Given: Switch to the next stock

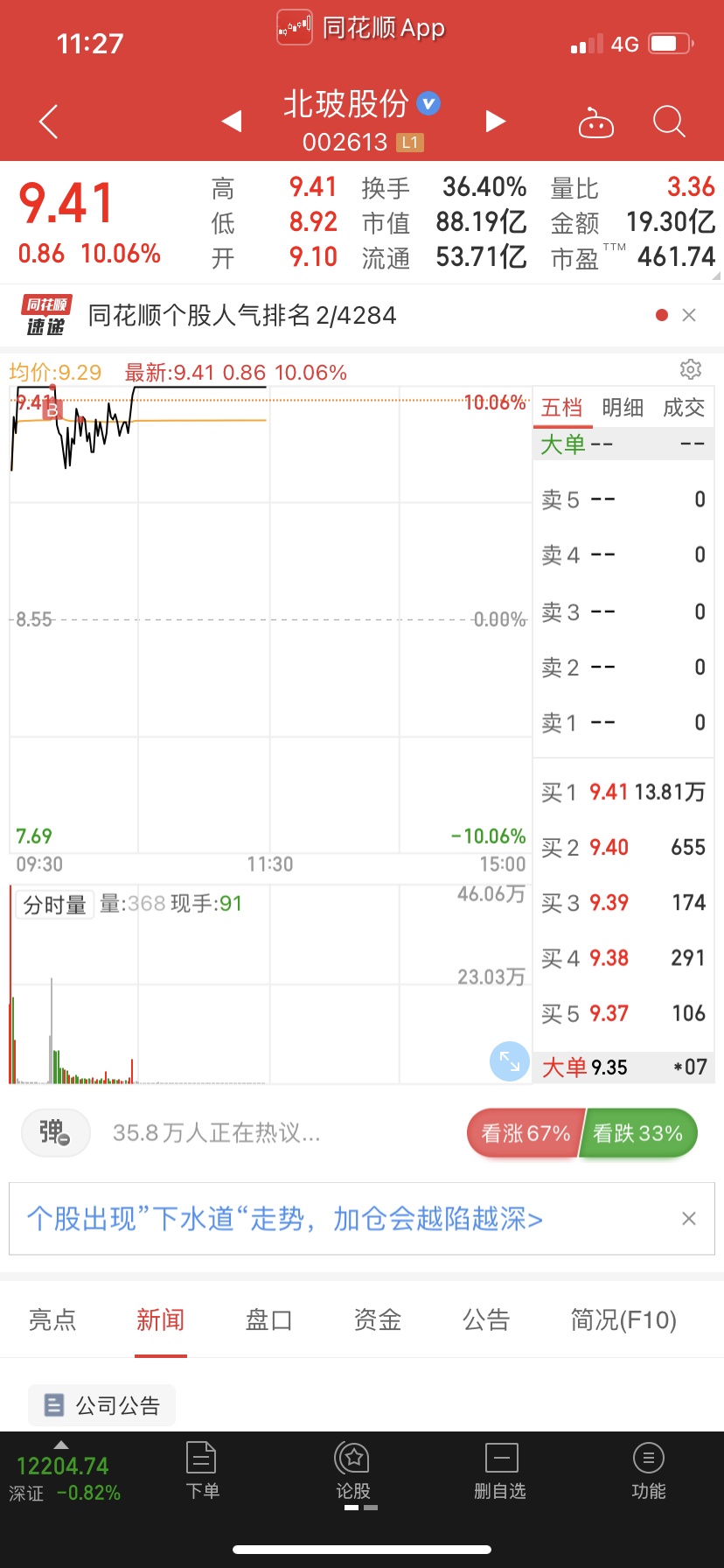Looking at the screenshot, I should (496, 121).
